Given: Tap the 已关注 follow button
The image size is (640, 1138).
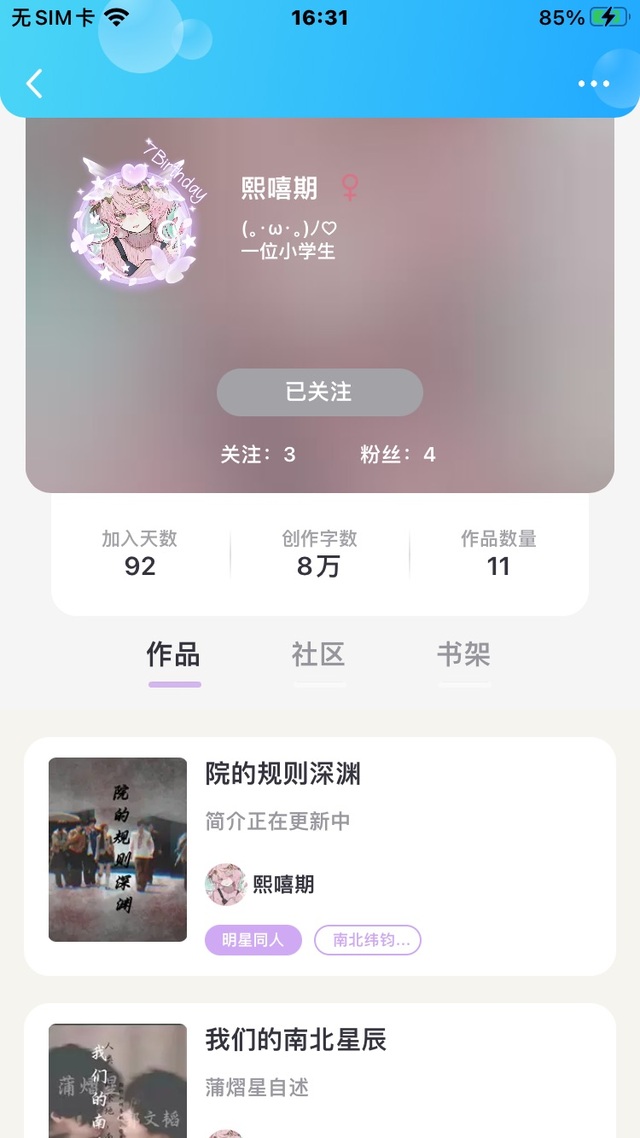Looking at the screenshot, I should tap(319, 392).
